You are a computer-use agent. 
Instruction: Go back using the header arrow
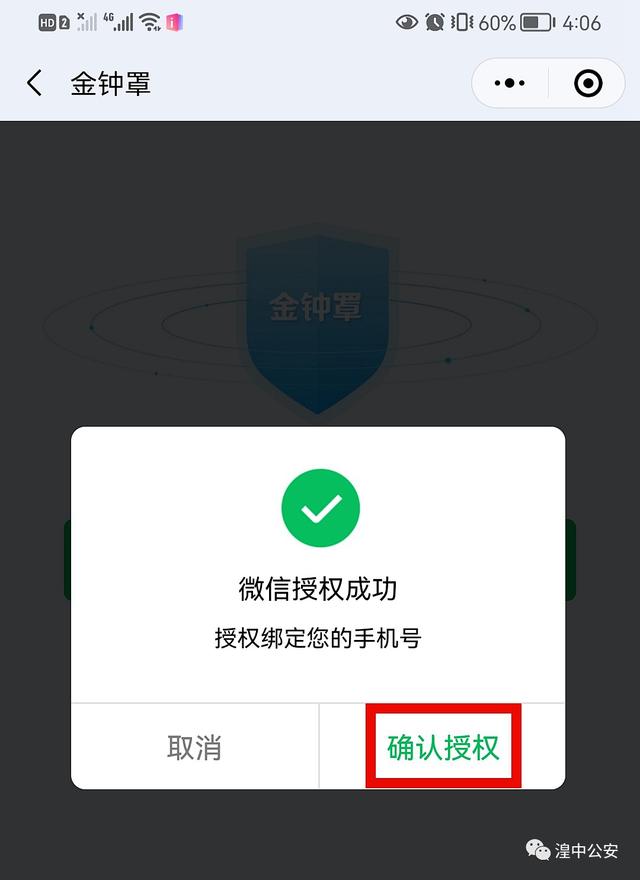click(x=34, y=83)
